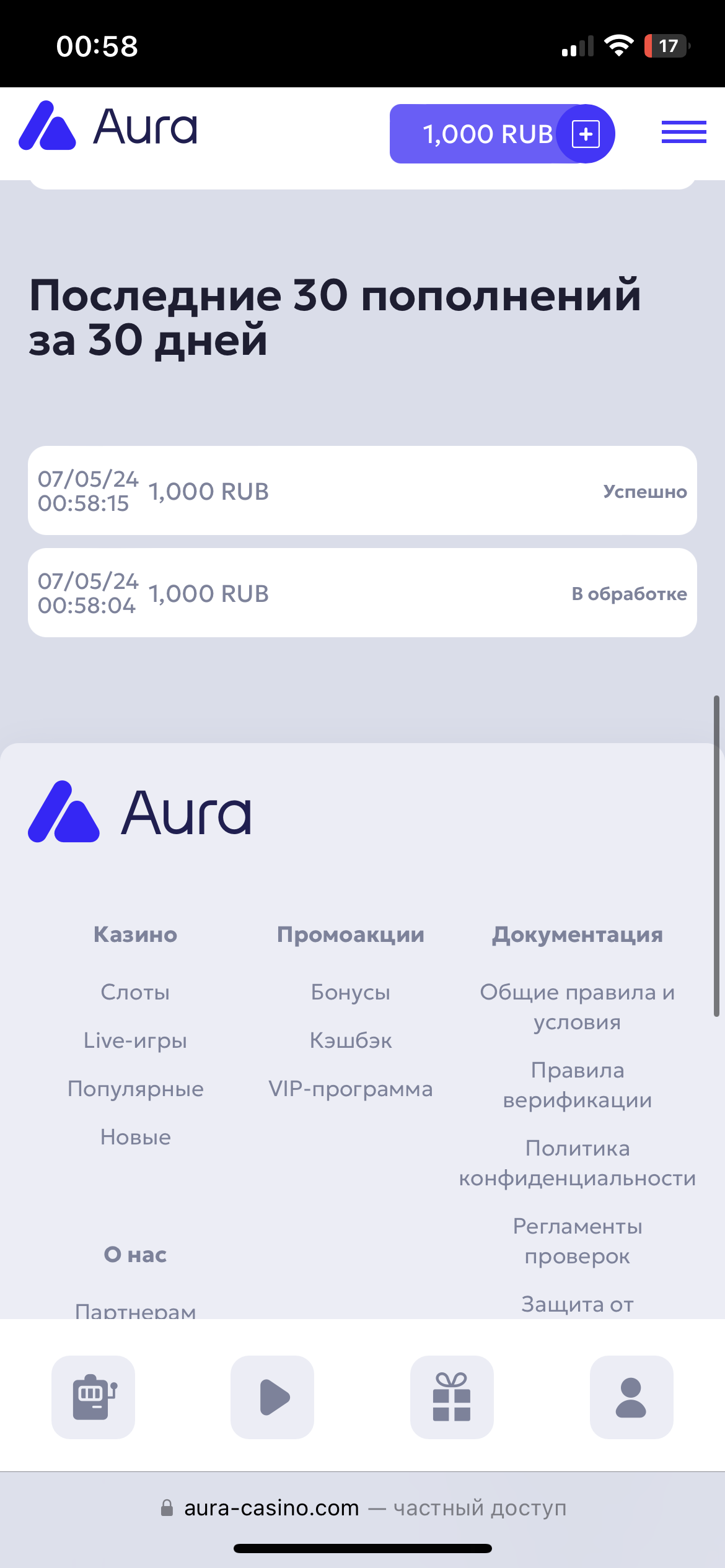
Task: Open the Популярные link
Action: click(x=135, y=1089)
